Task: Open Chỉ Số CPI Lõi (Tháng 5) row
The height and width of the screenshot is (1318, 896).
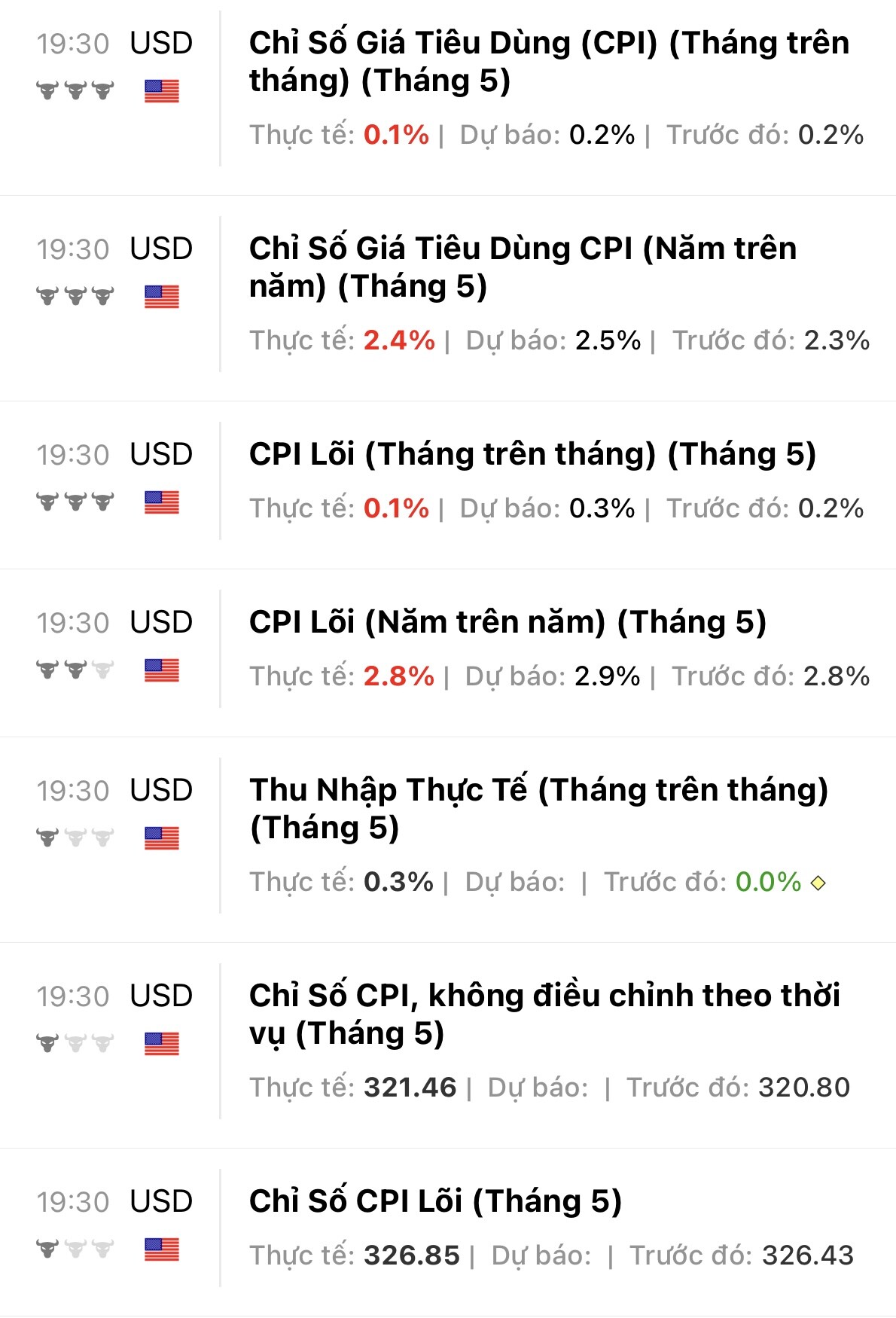Action: [x=435, y=1201]
